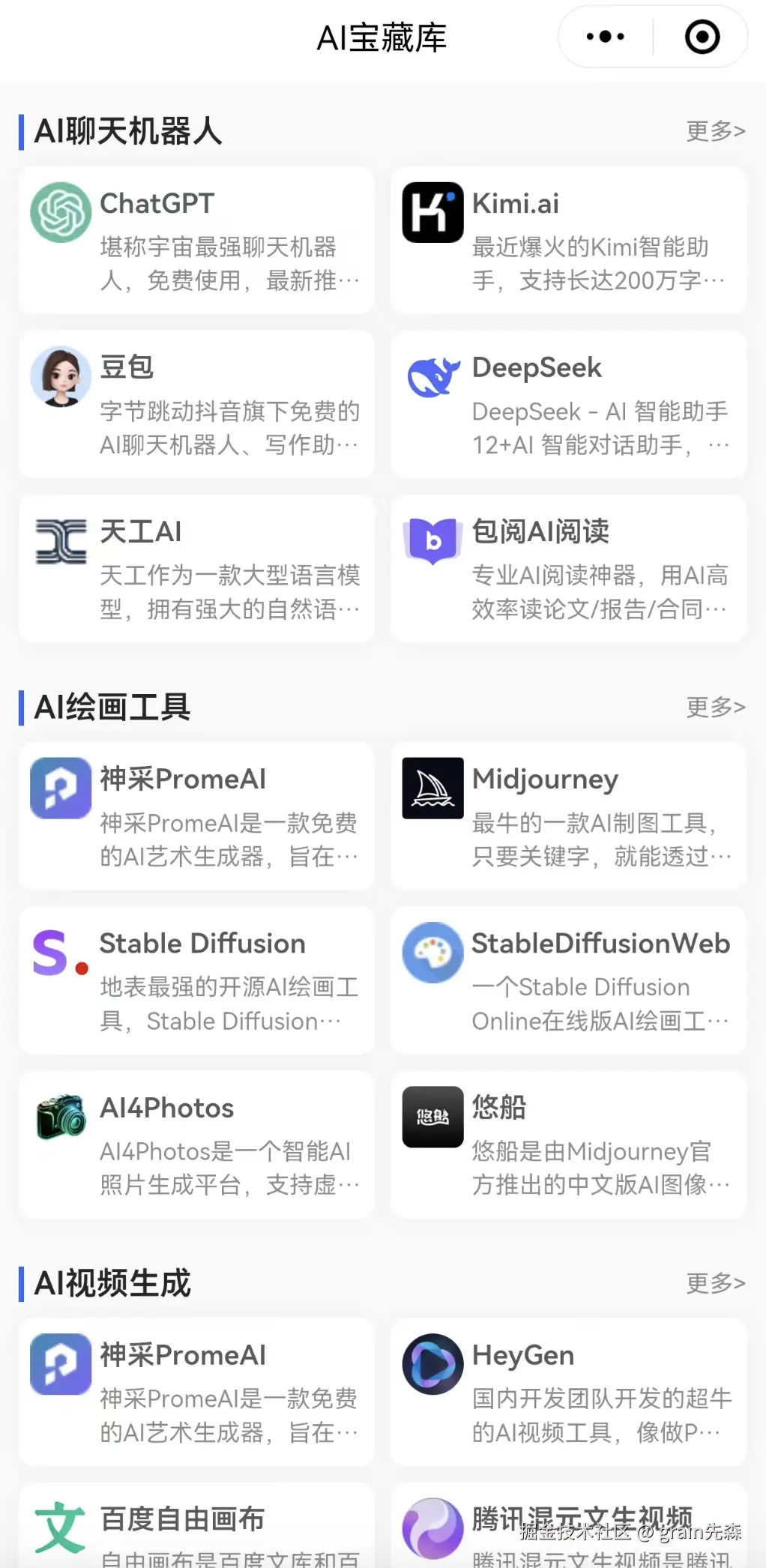Open the HeyGen card
This screenshot has width=766, height=1568.
point(568,1392)
